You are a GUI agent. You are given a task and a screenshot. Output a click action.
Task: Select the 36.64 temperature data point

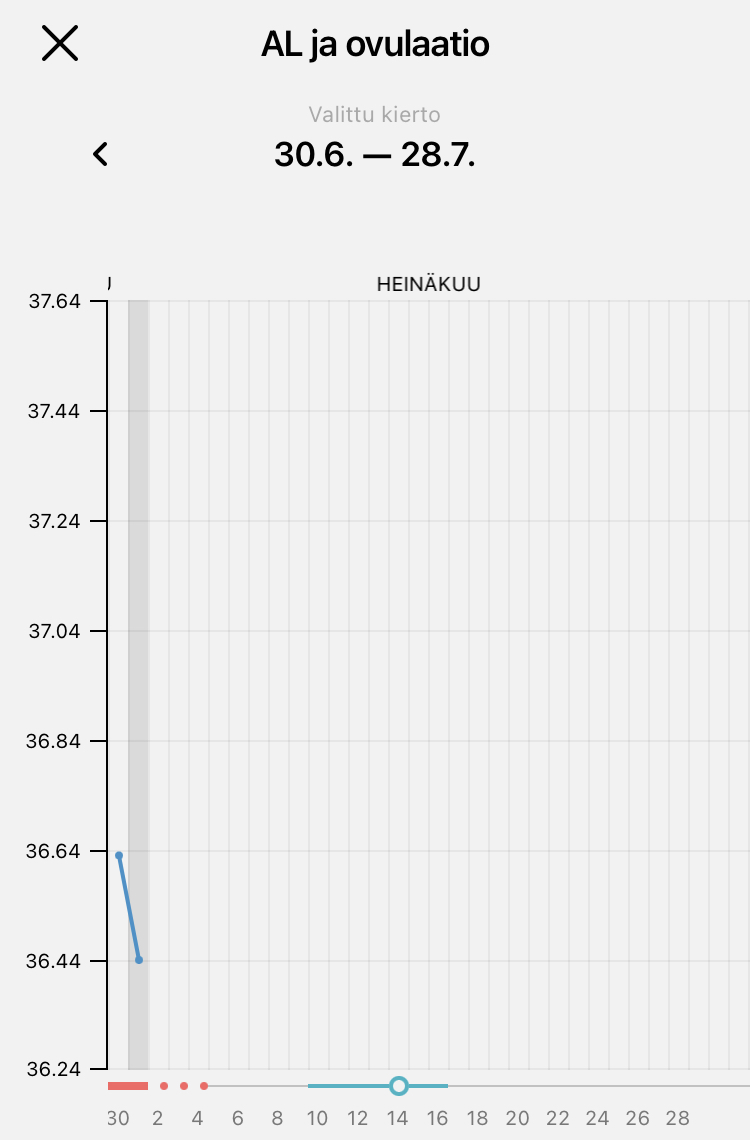(119, 855)
